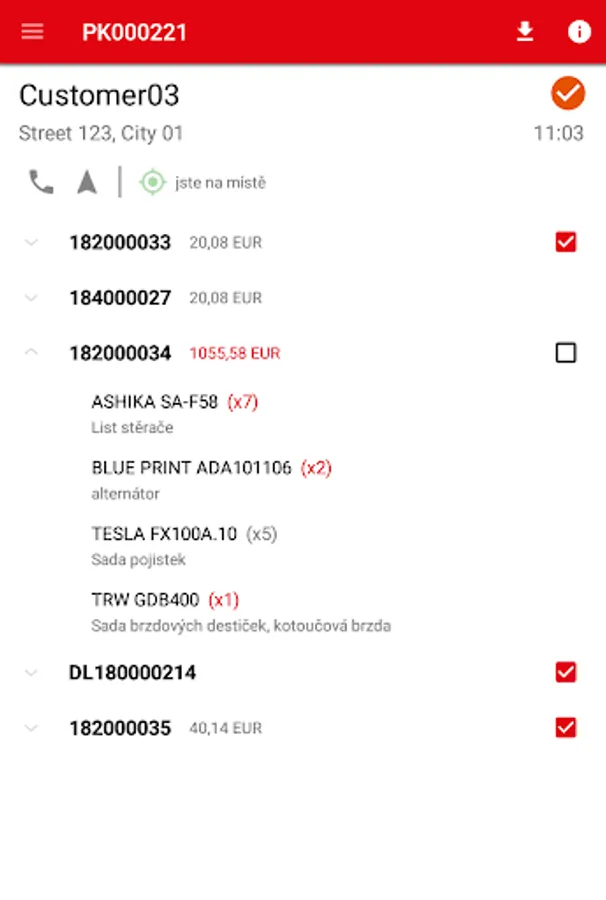This screenshot has height=900, width=606.
Task: Tap the orange checkmark for Customer03
Action: (x=567, y=93)
